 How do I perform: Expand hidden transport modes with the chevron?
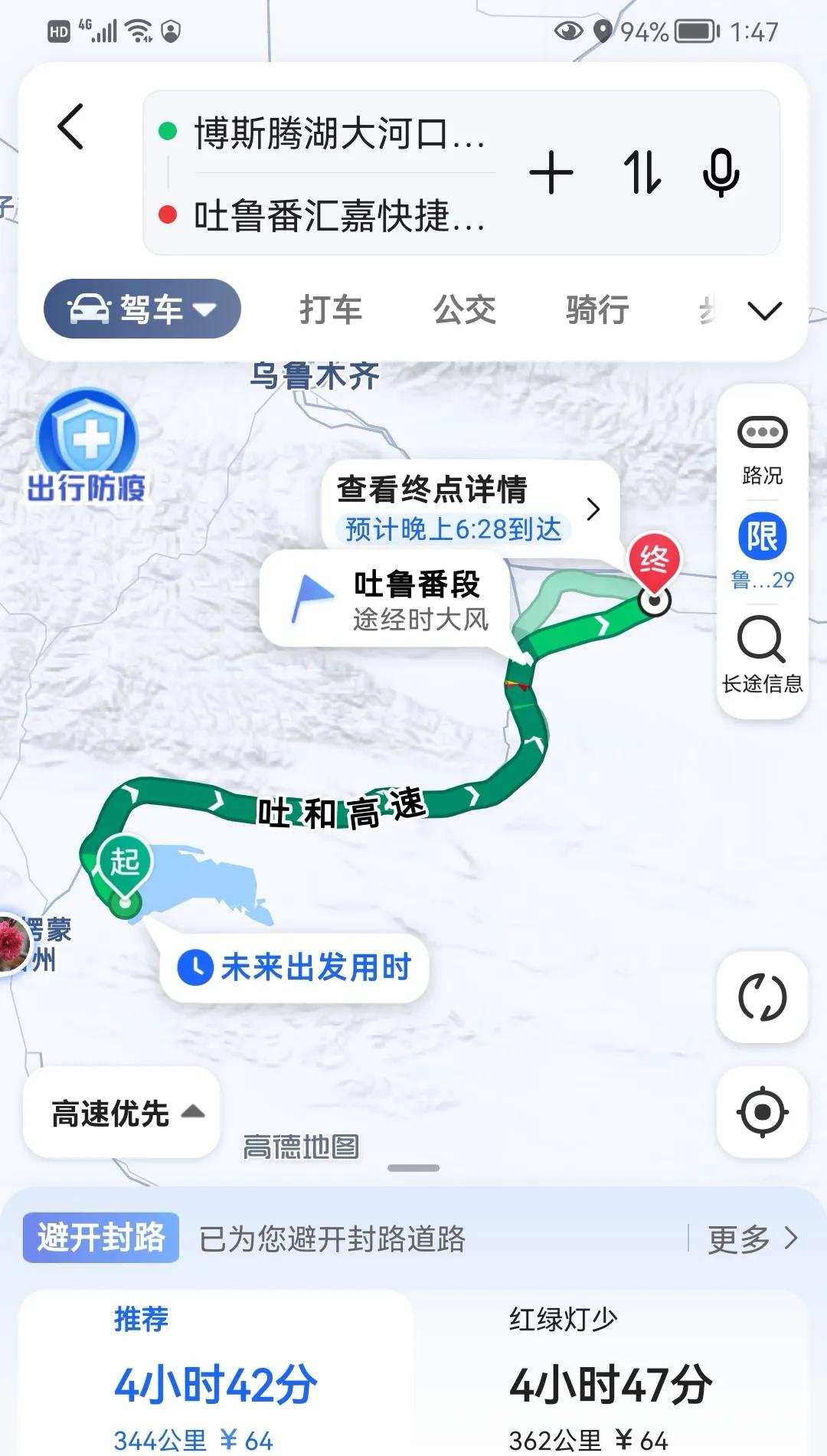[762, 310]
